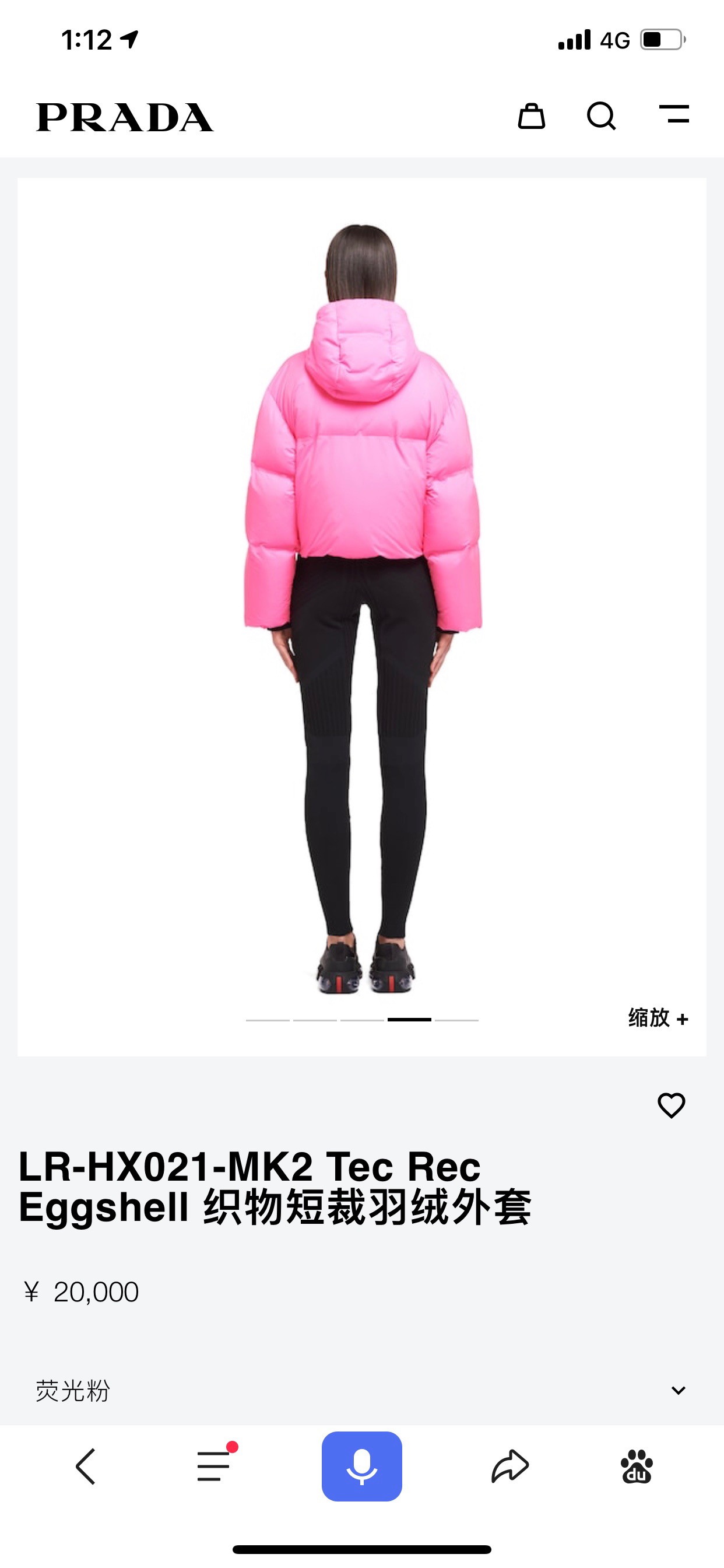
Task: Open the Prada search
Action: pyautogui.click(x=601, y=116)
